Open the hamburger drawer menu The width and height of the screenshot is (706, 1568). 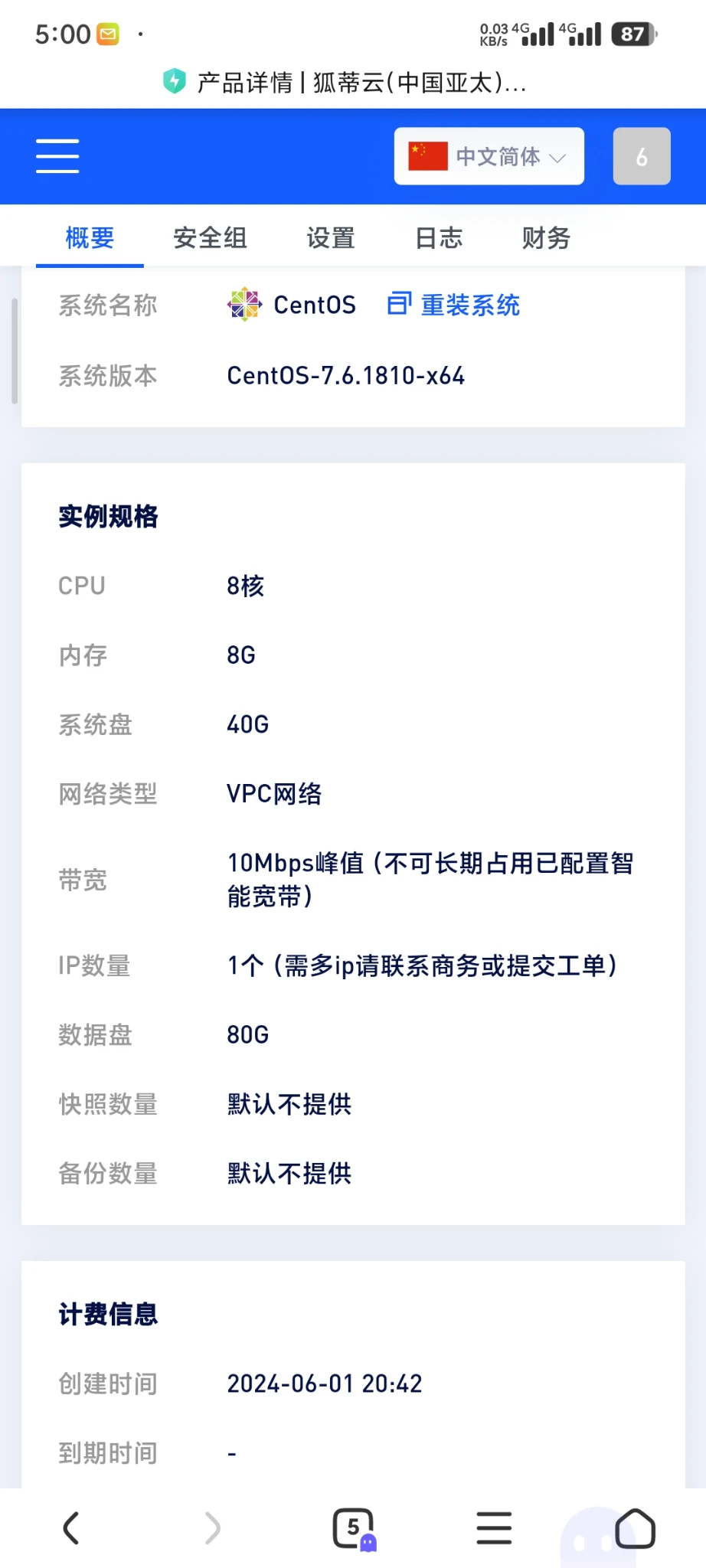coord(57,156)
